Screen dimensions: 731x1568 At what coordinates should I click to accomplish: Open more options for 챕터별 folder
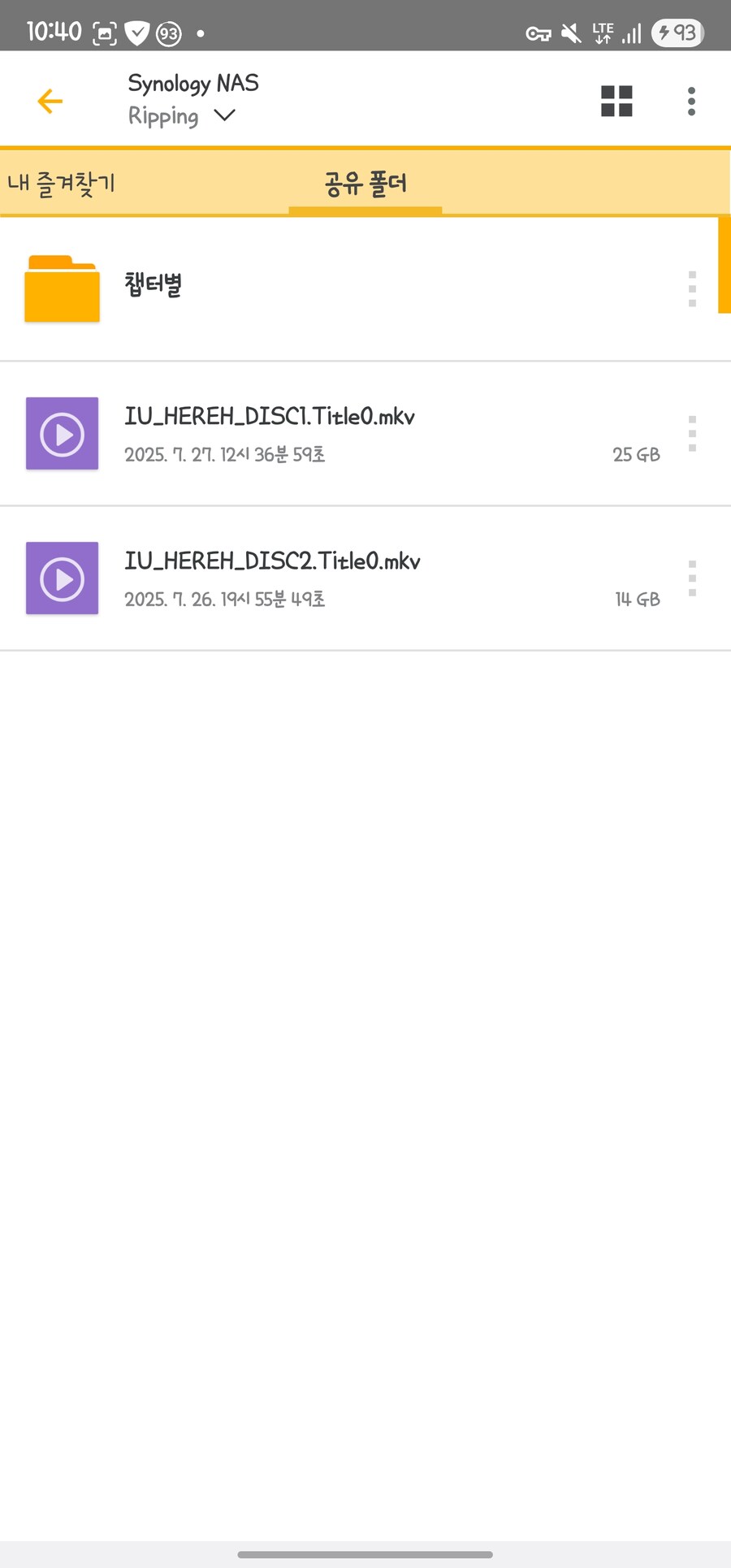692,289
